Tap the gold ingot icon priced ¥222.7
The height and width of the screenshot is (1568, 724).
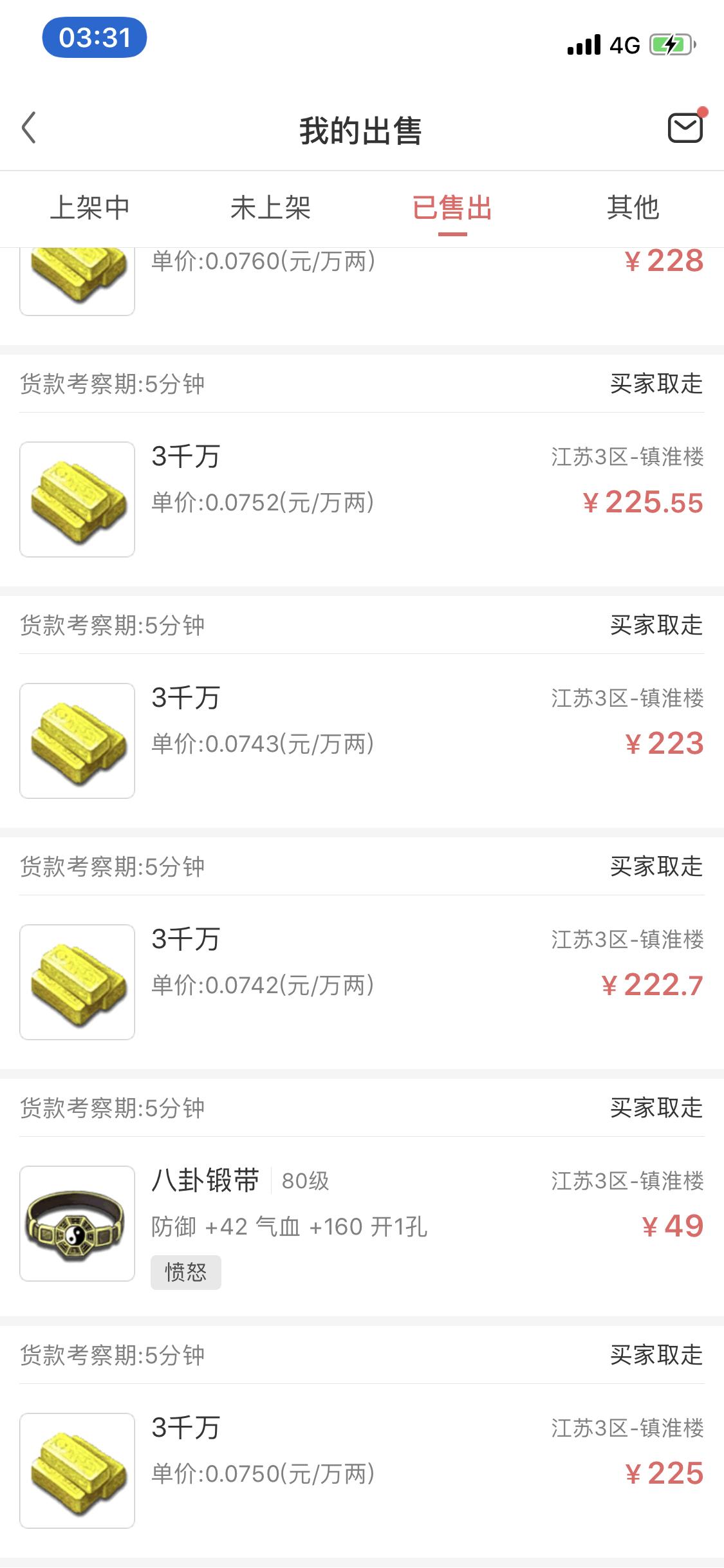tap(76, 983)
